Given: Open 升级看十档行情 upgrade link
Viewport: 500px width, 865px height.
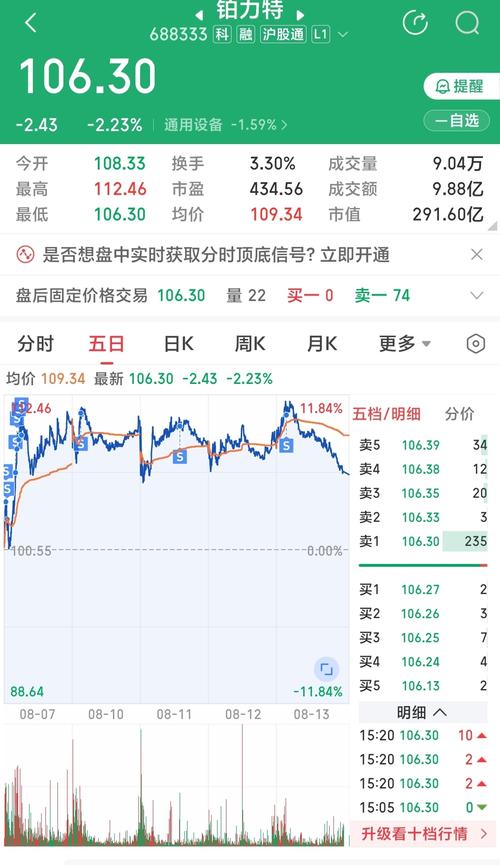Looking at the screenshot, I should pos(424,834).
